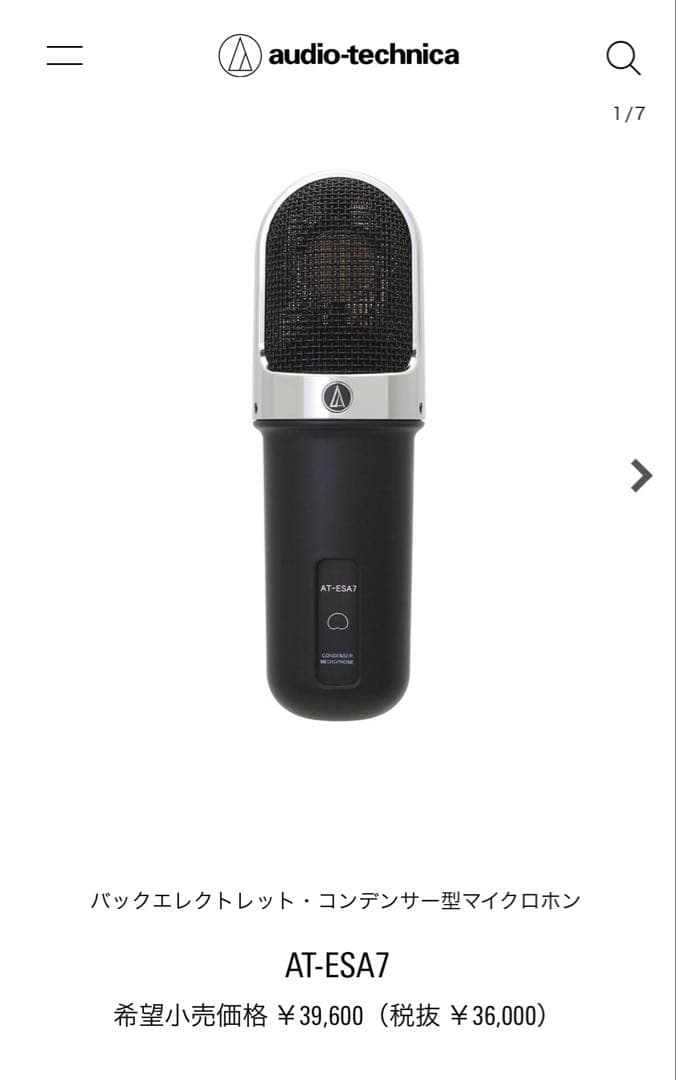Open the search magnifier

point(623,58)
